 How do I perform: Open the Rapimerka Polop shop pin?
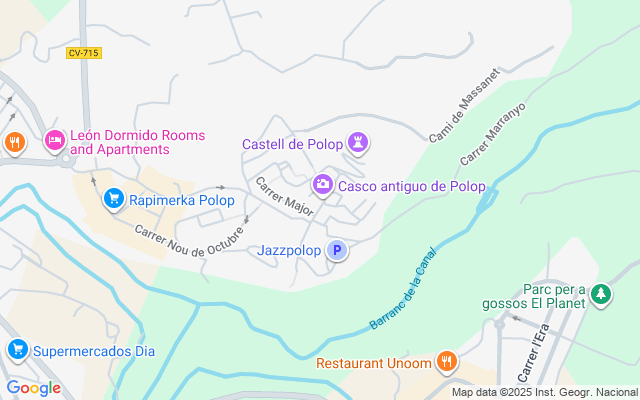(113, 200)
